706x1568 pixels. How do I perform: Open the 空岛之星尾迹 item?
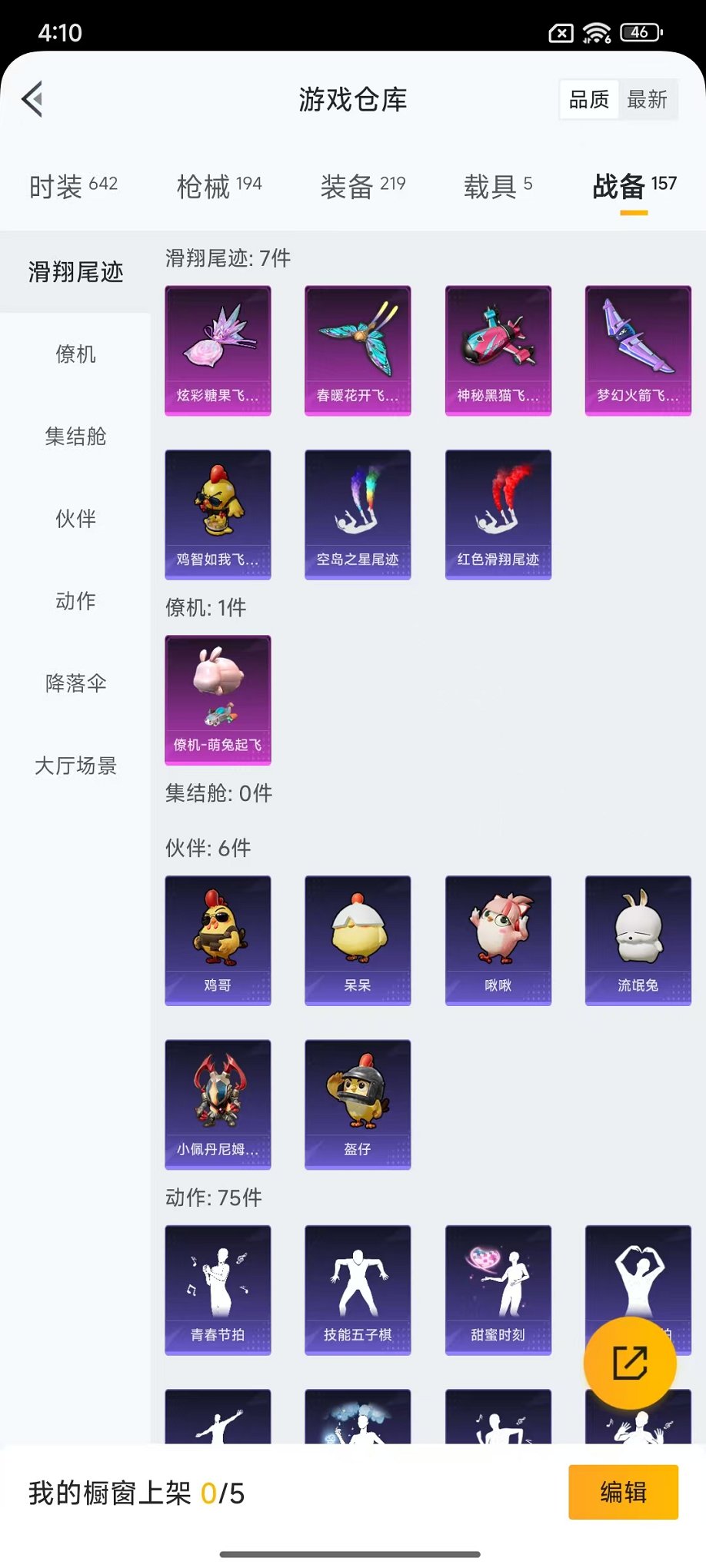[358, 514]
